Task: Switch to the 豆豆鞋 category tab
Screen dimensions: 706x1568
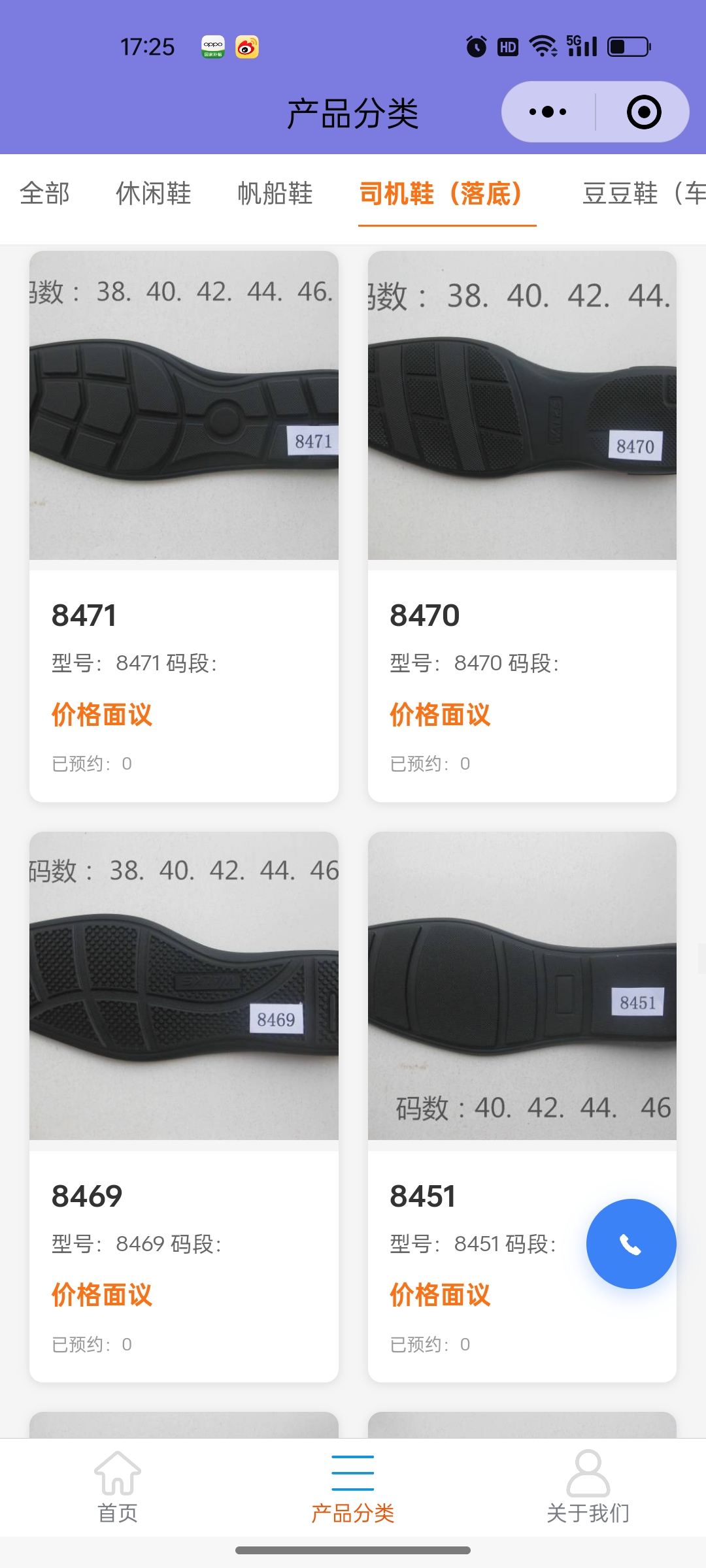Action: tap(641, 193)
